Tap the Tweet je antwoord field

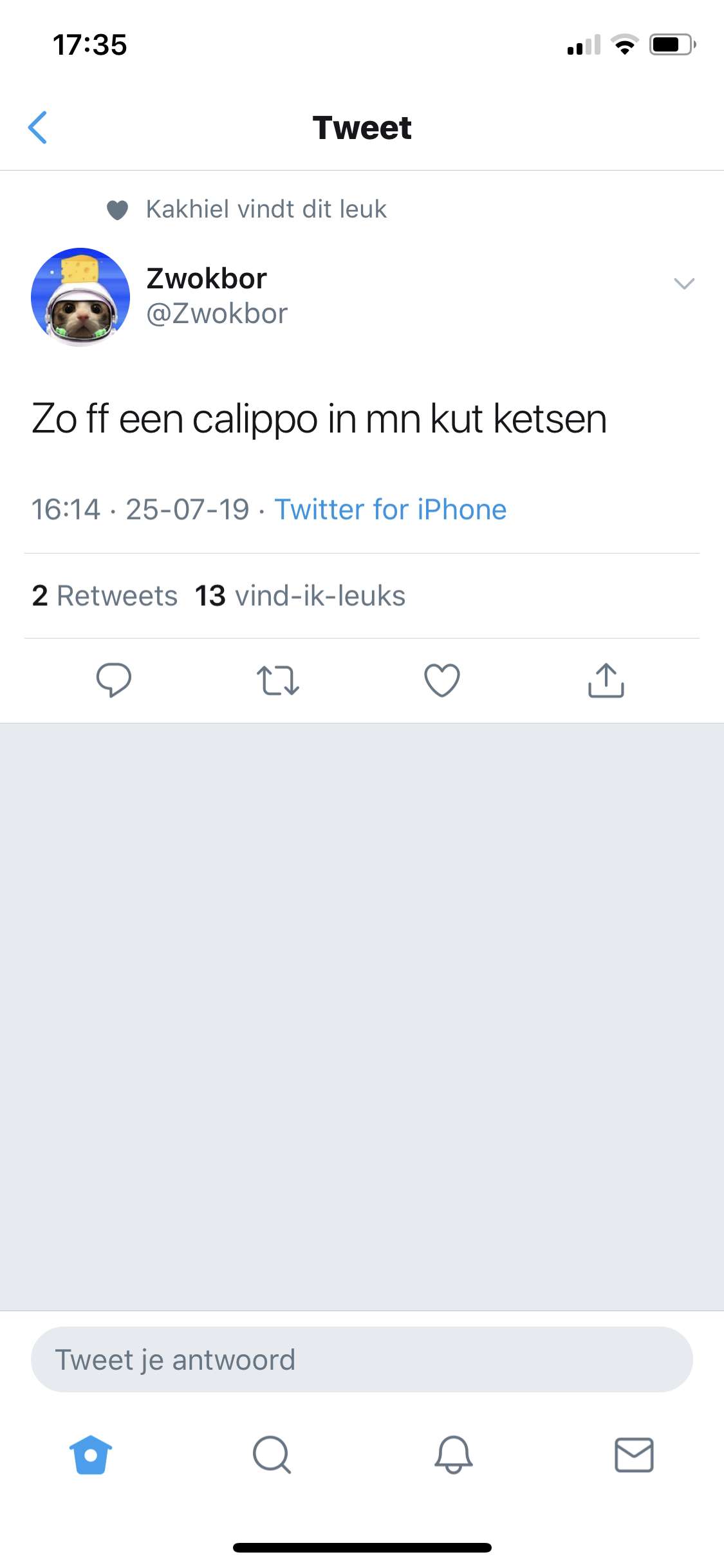tap(362, 1359)
